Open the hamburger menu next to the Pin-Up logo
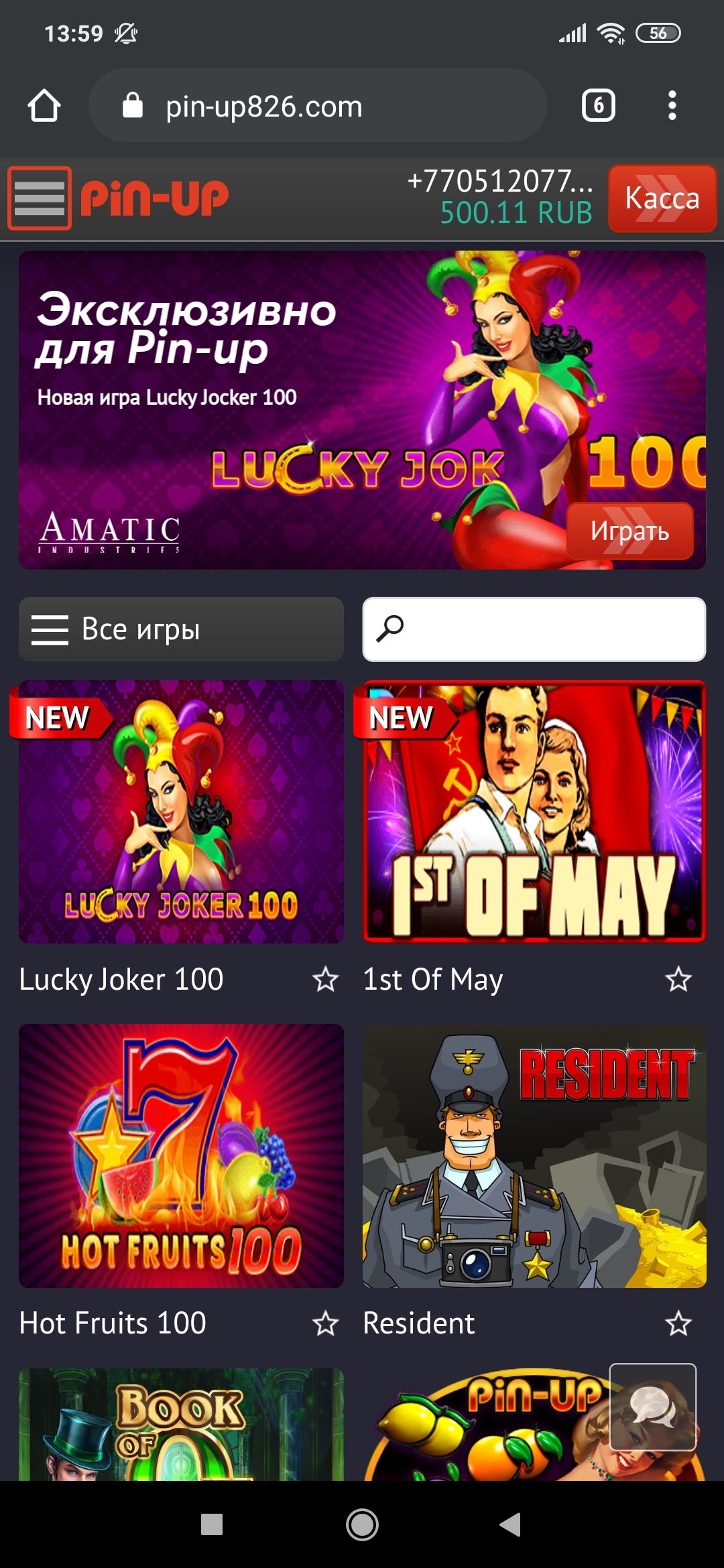This screenshot has width=724, height=1568. pyautogui.click(x=40, y=198)
